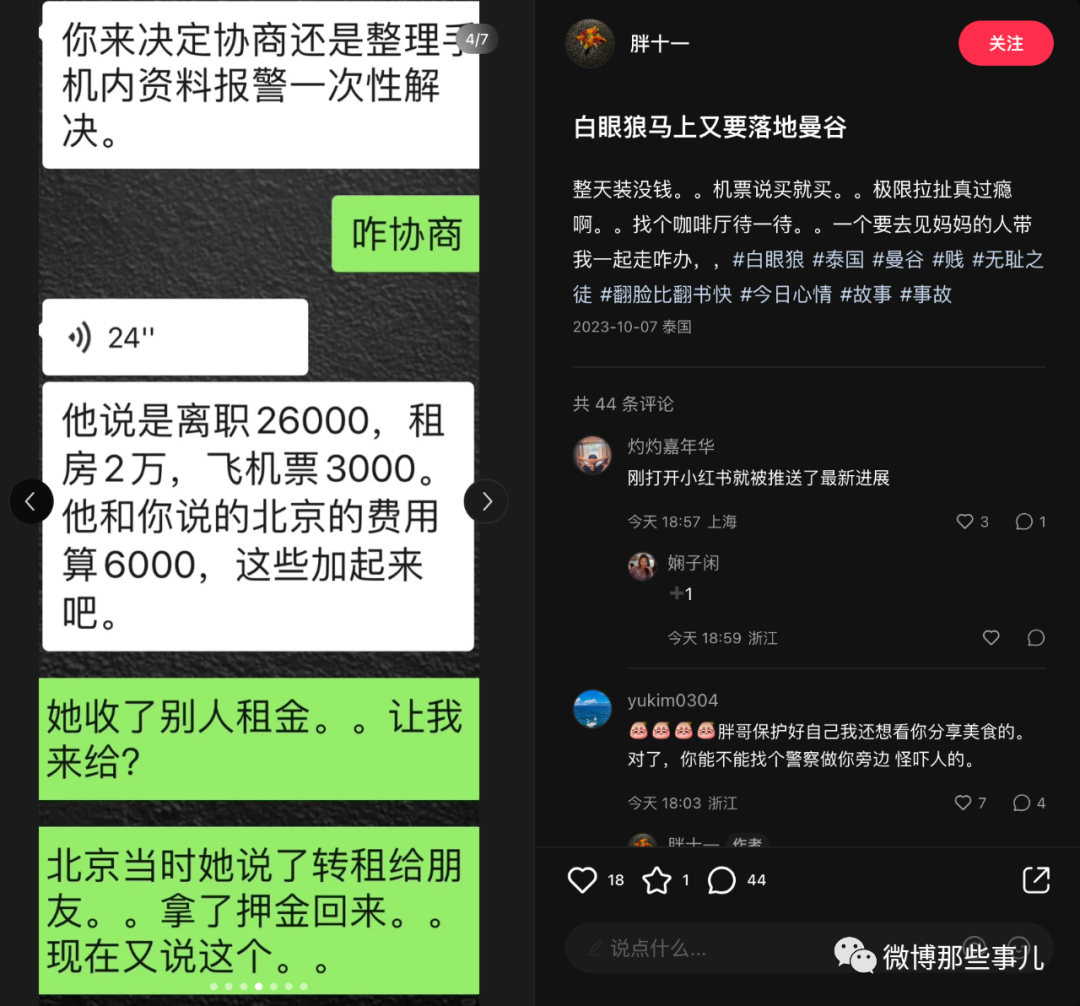Go to the previous image

[x=31, y=501]
